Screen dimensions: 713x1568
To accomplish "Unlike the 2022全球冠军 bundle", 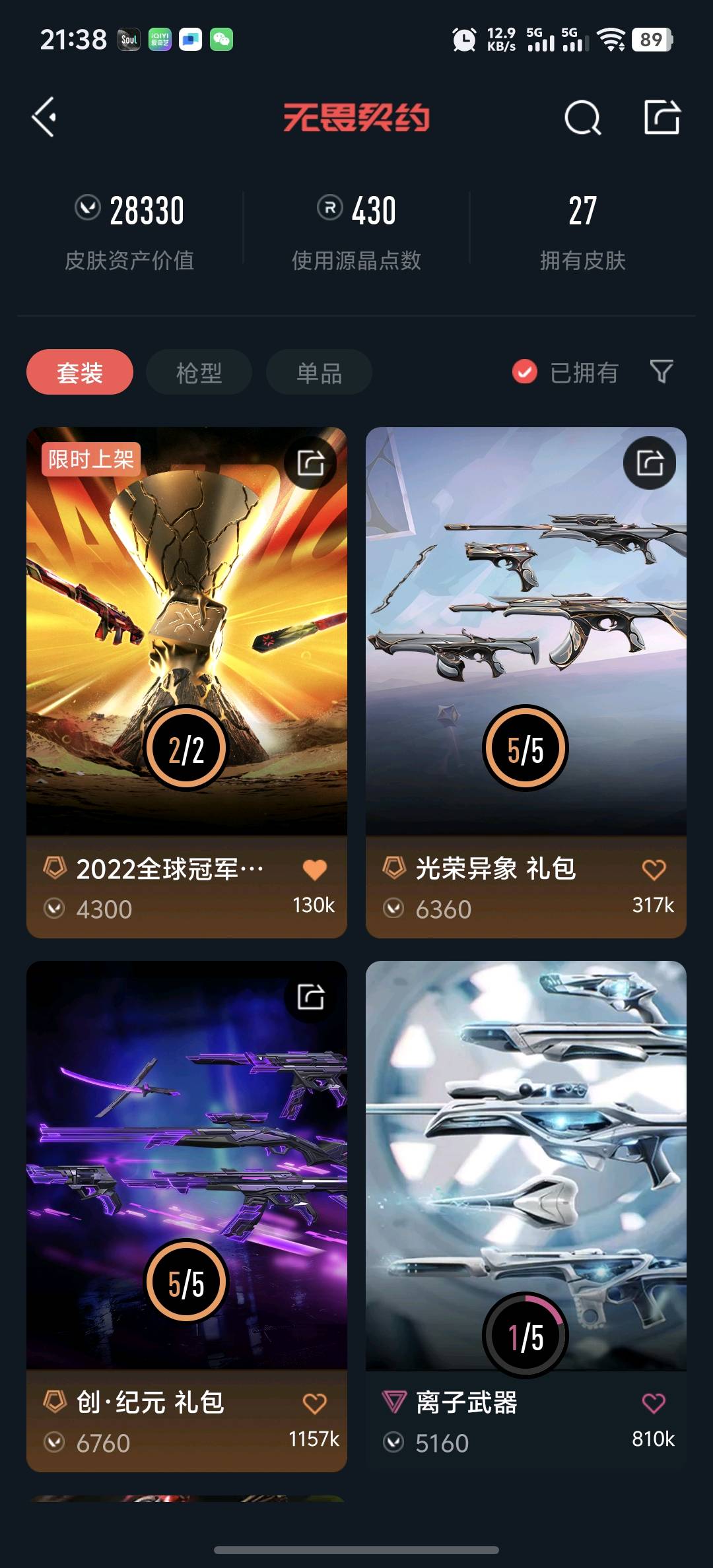I will 315,870.
